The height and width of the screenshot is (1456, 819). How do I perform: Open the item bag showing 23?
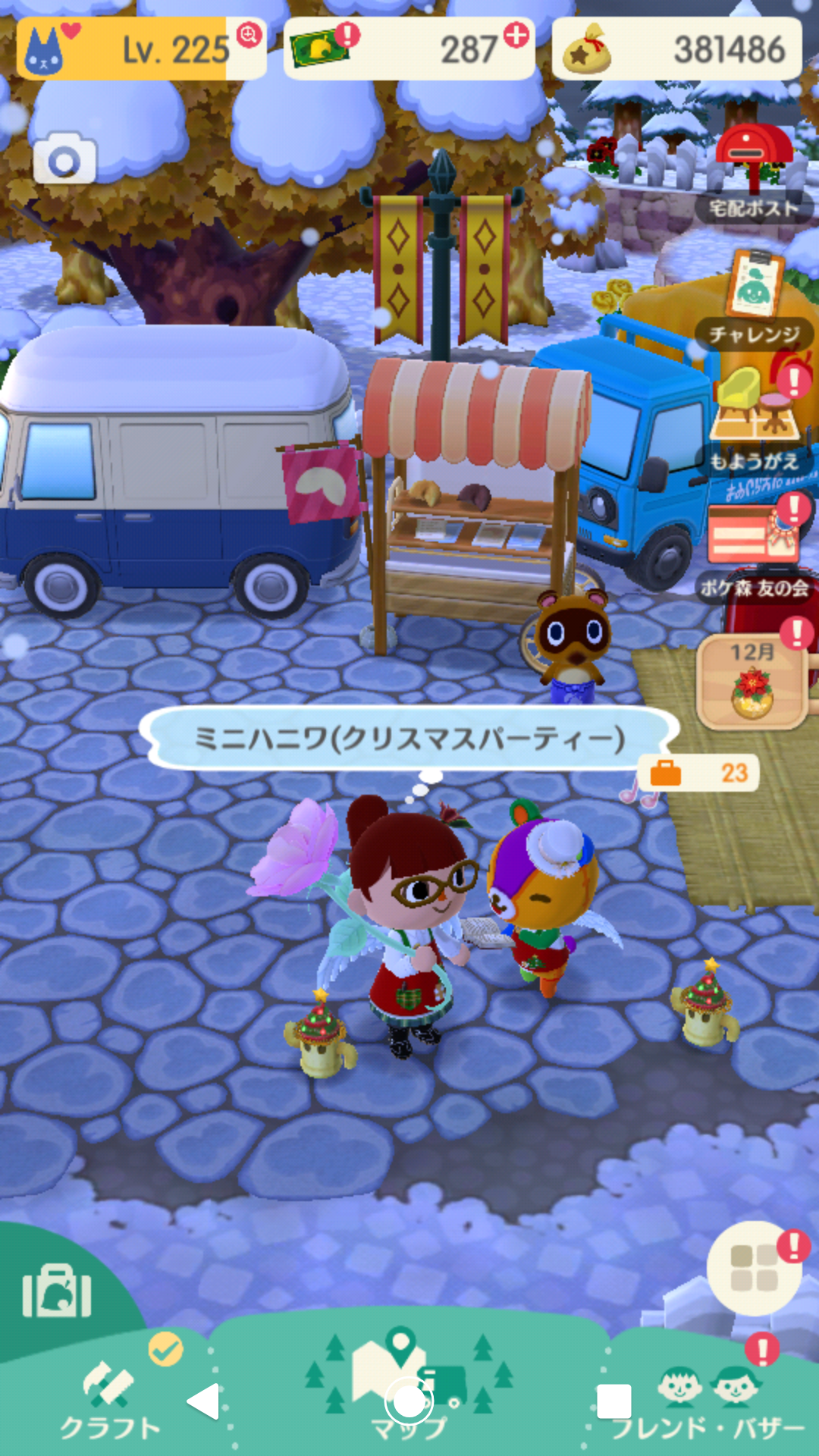(699, 773)
